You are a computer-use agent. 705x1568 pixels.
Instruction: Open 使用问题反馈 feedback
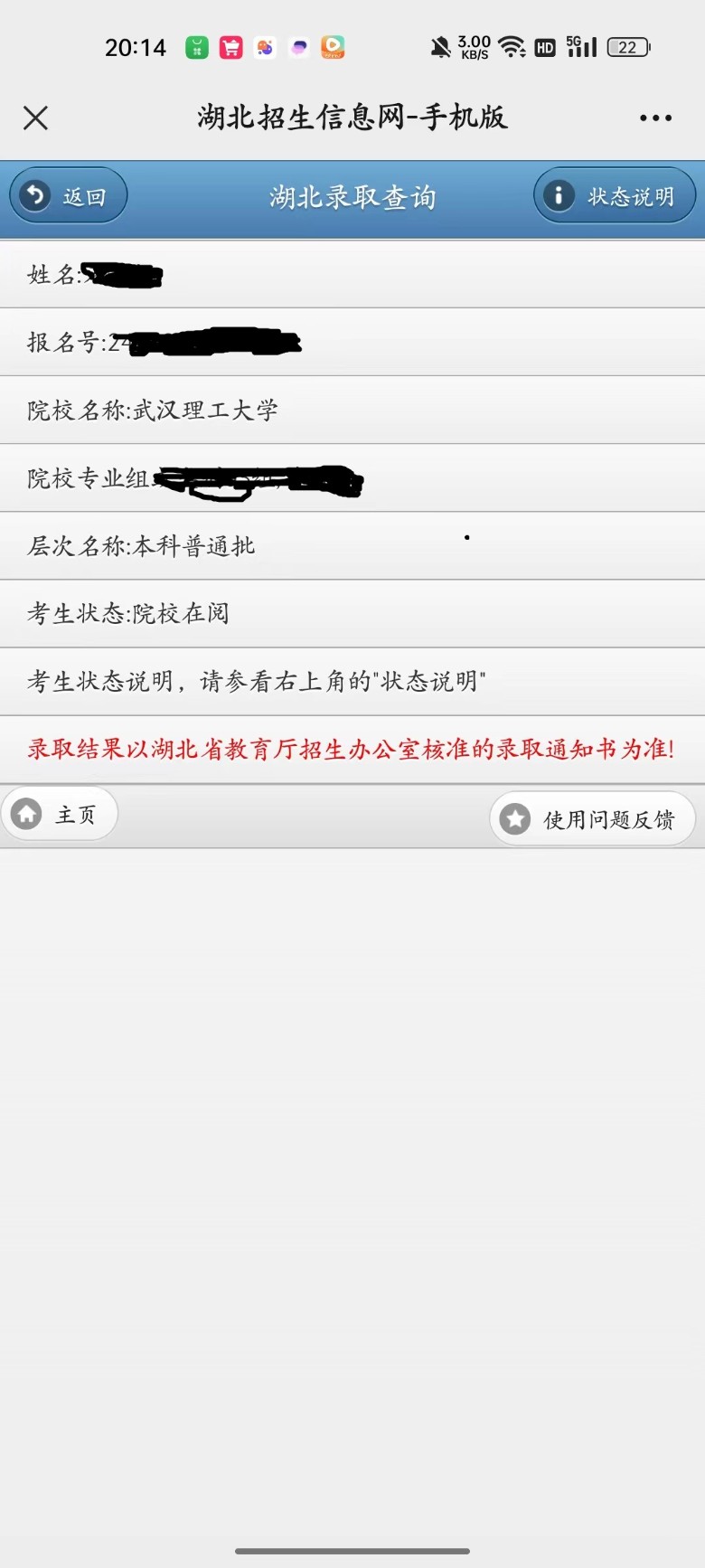pos(592,819)
